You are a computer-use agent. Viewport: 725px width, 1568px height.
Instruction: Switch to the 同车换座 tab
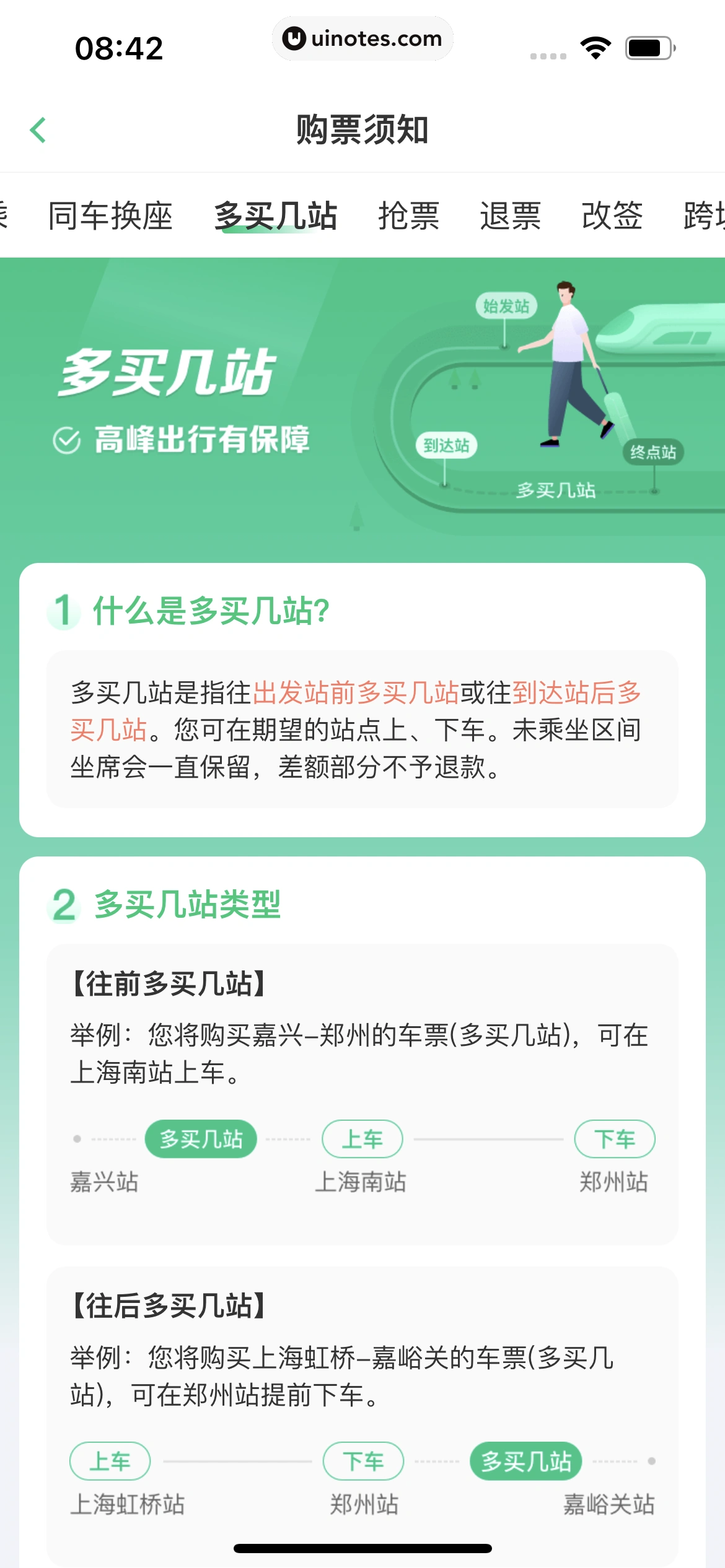(x=110, y=216)
